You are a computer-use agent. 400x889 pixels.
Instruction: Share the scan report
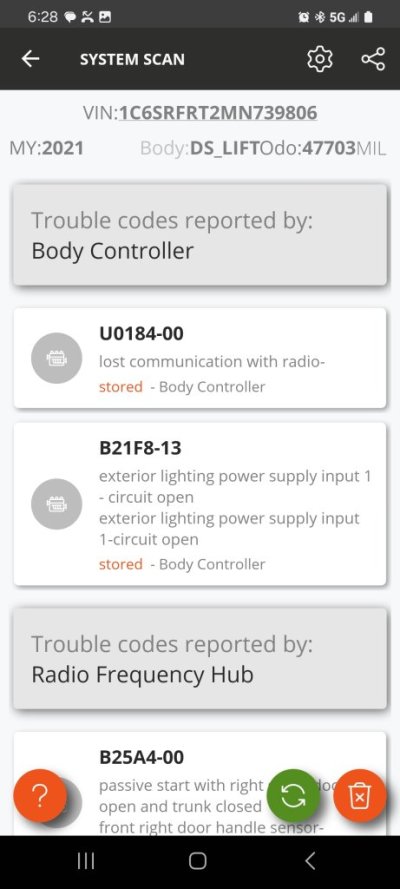pyautogui.click(x=373, y=59)
